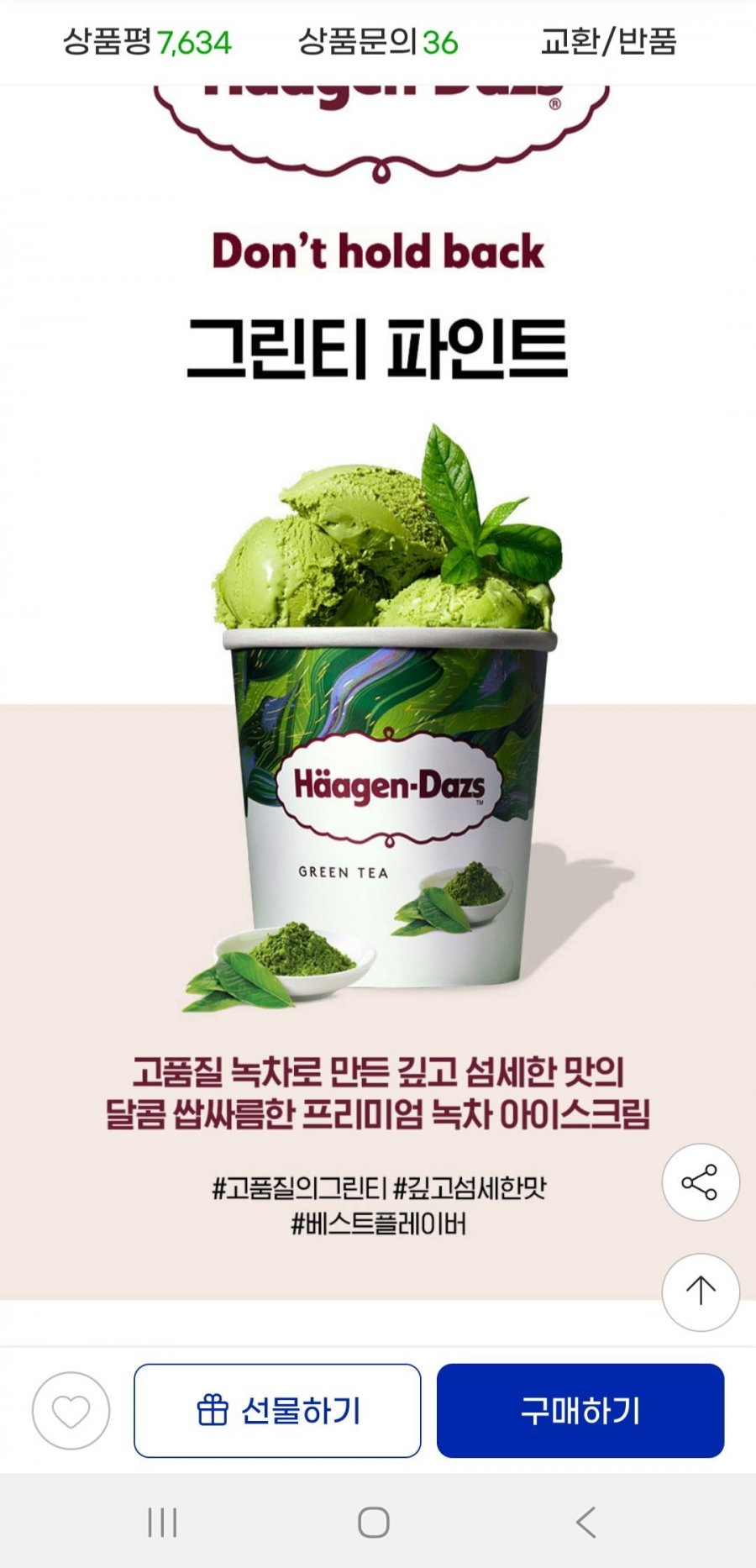The image size is (756, 1568).
Task: Go back using the system back button
Action: pyautogui.click(x=586, y=1523)
